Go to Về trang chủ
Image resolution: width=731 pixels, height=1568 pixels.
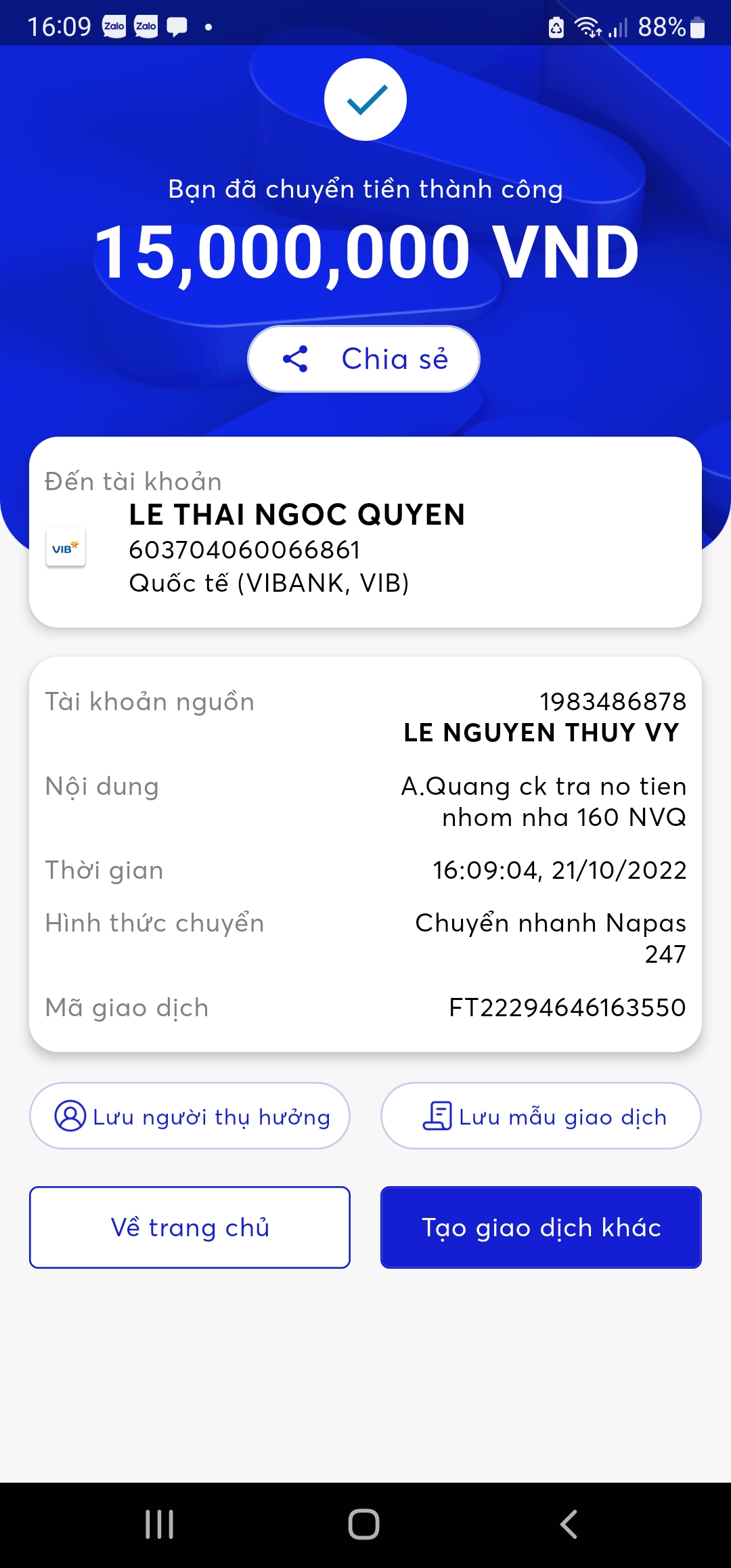point(190,1227)
